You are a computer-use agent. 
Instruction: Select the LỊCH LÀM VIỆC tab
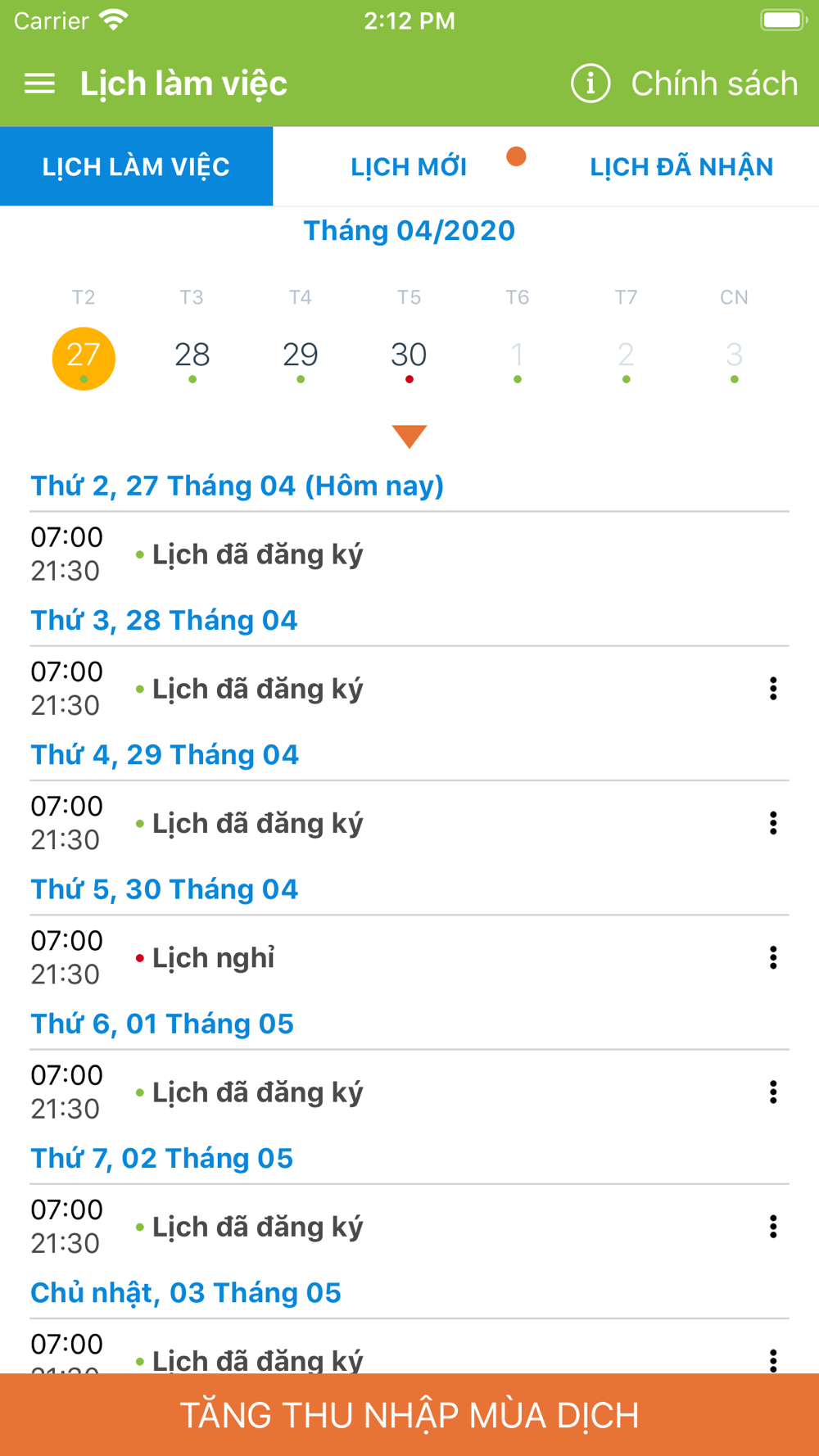(x=136, y=166)
